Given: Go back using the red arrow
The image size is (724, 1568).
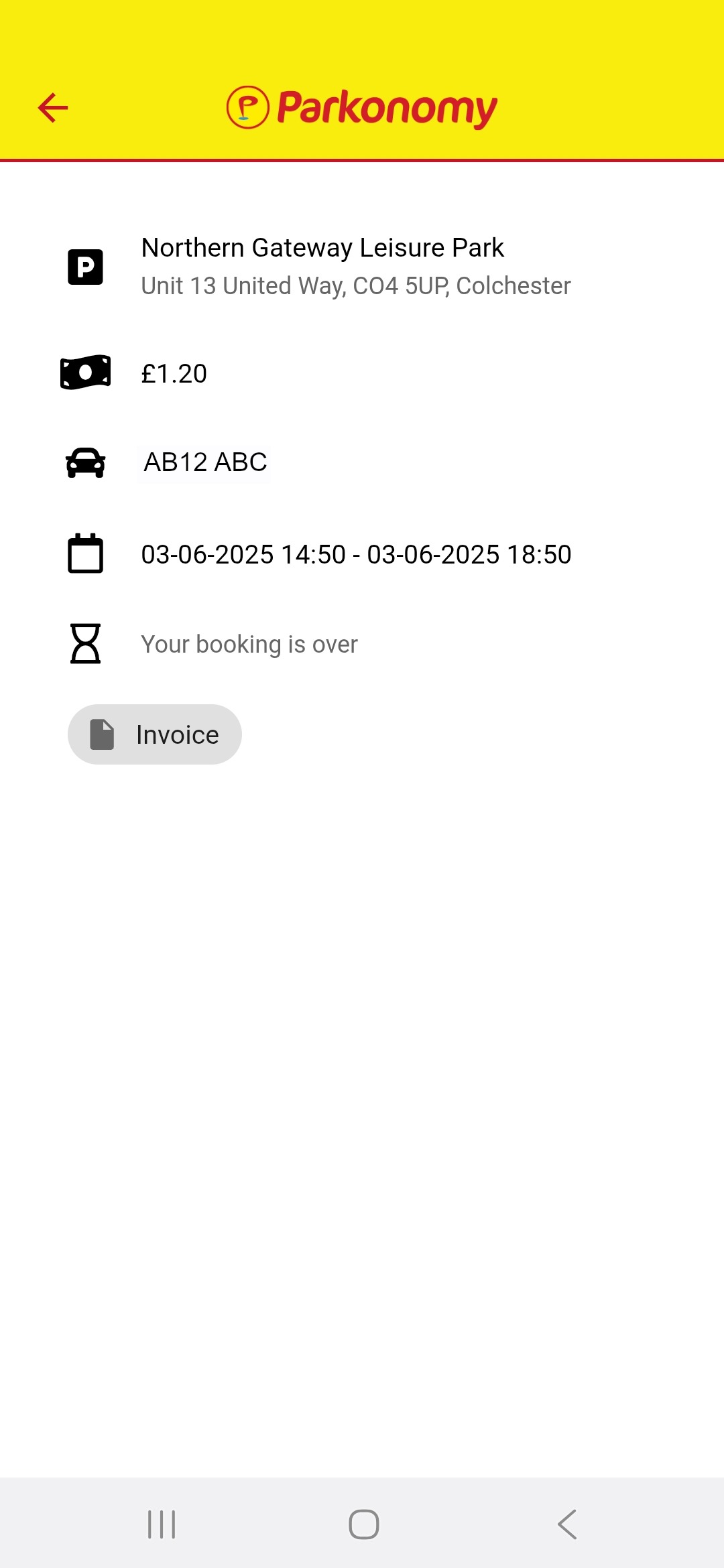Looking at the screenshot, I should tap(54, 108).
